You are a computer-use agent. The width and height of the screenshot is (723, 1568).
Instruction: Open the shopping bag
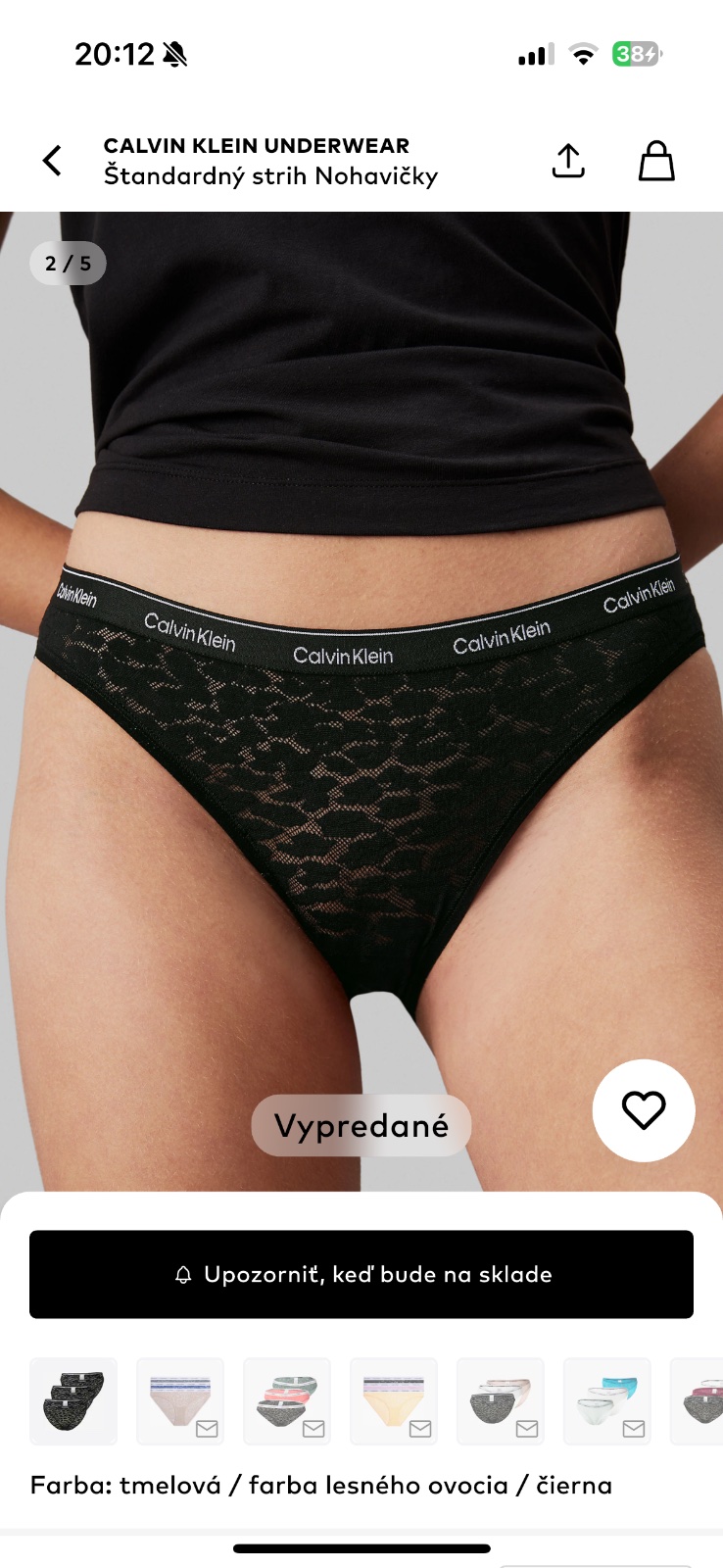point(656,161)
